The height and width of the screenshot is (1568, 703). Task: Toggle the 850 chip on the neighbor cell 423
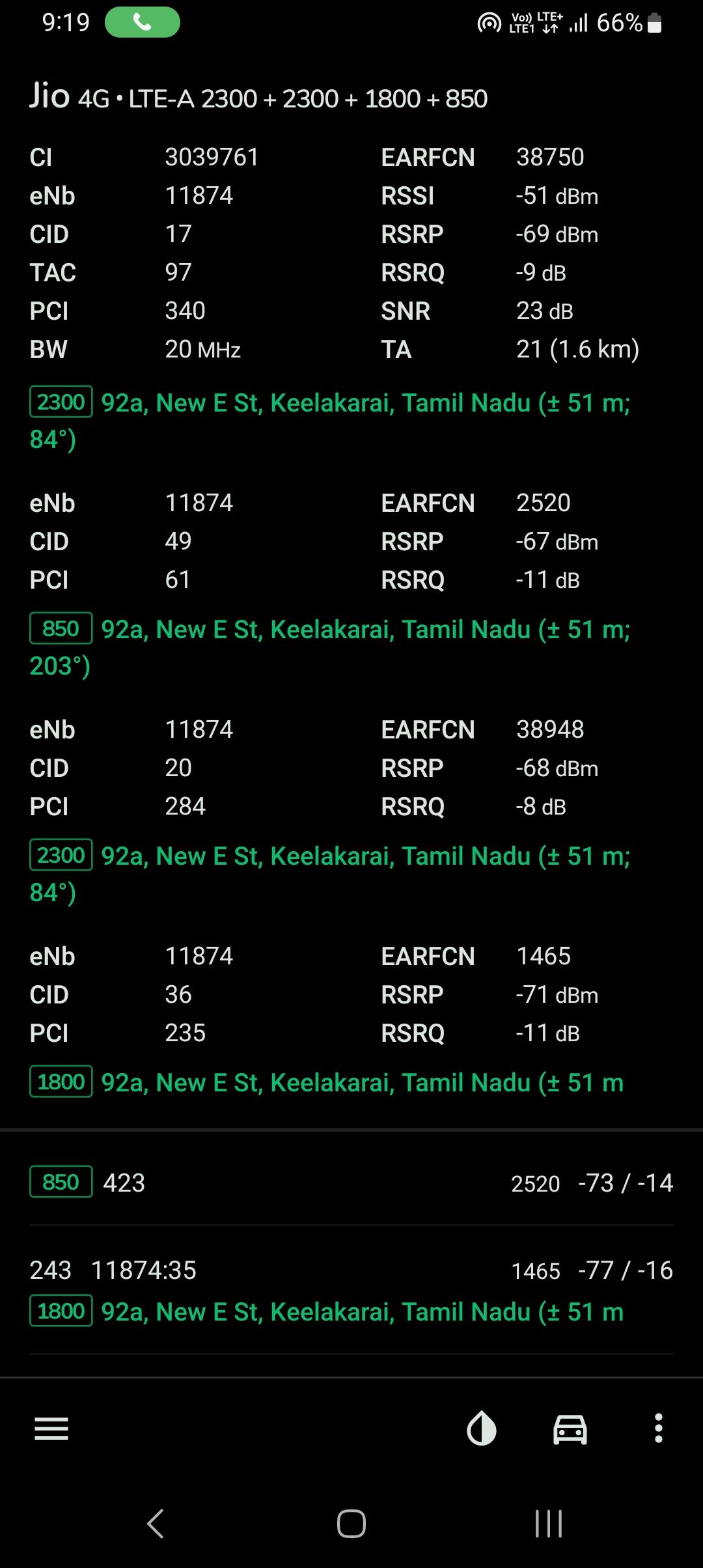point(60,1183)
